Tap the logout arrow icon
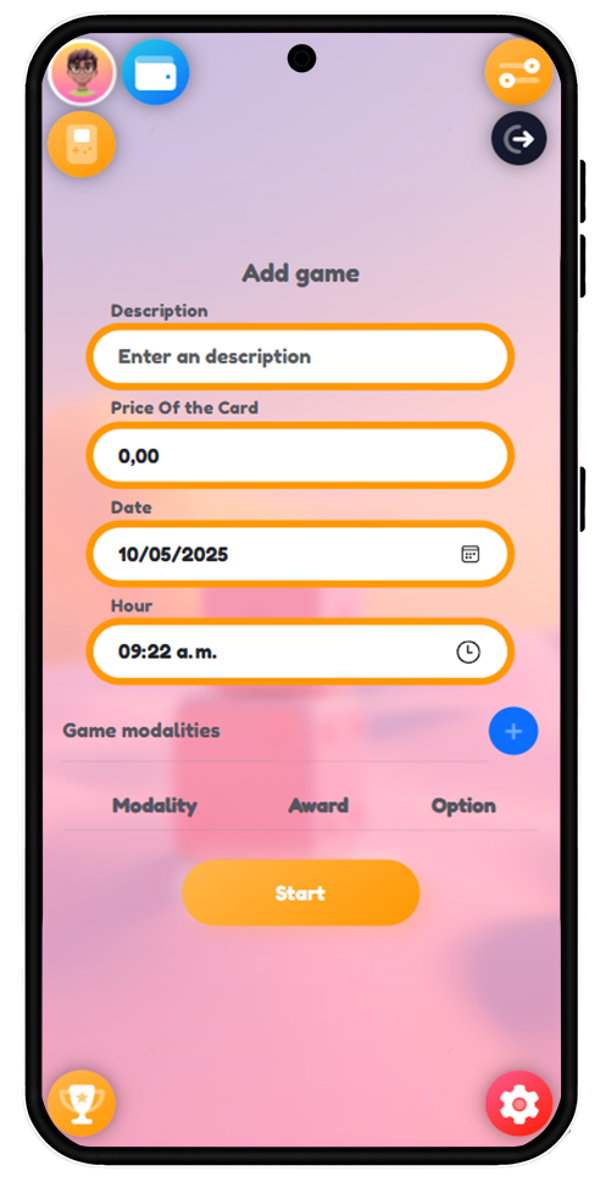The image size is (600, 1182). click(519, 139)
